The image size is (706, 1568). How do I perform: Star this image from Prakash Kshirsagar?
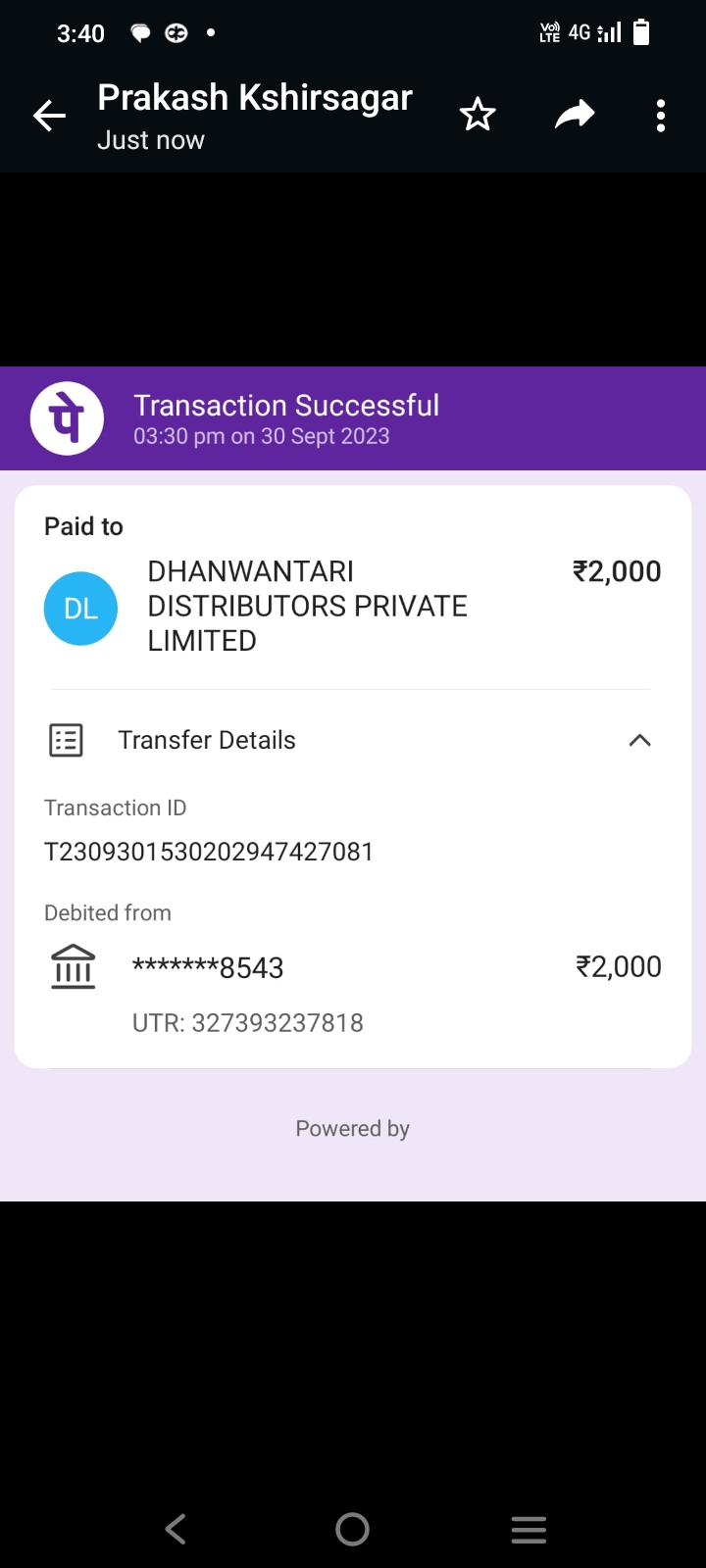click(478, 116)
